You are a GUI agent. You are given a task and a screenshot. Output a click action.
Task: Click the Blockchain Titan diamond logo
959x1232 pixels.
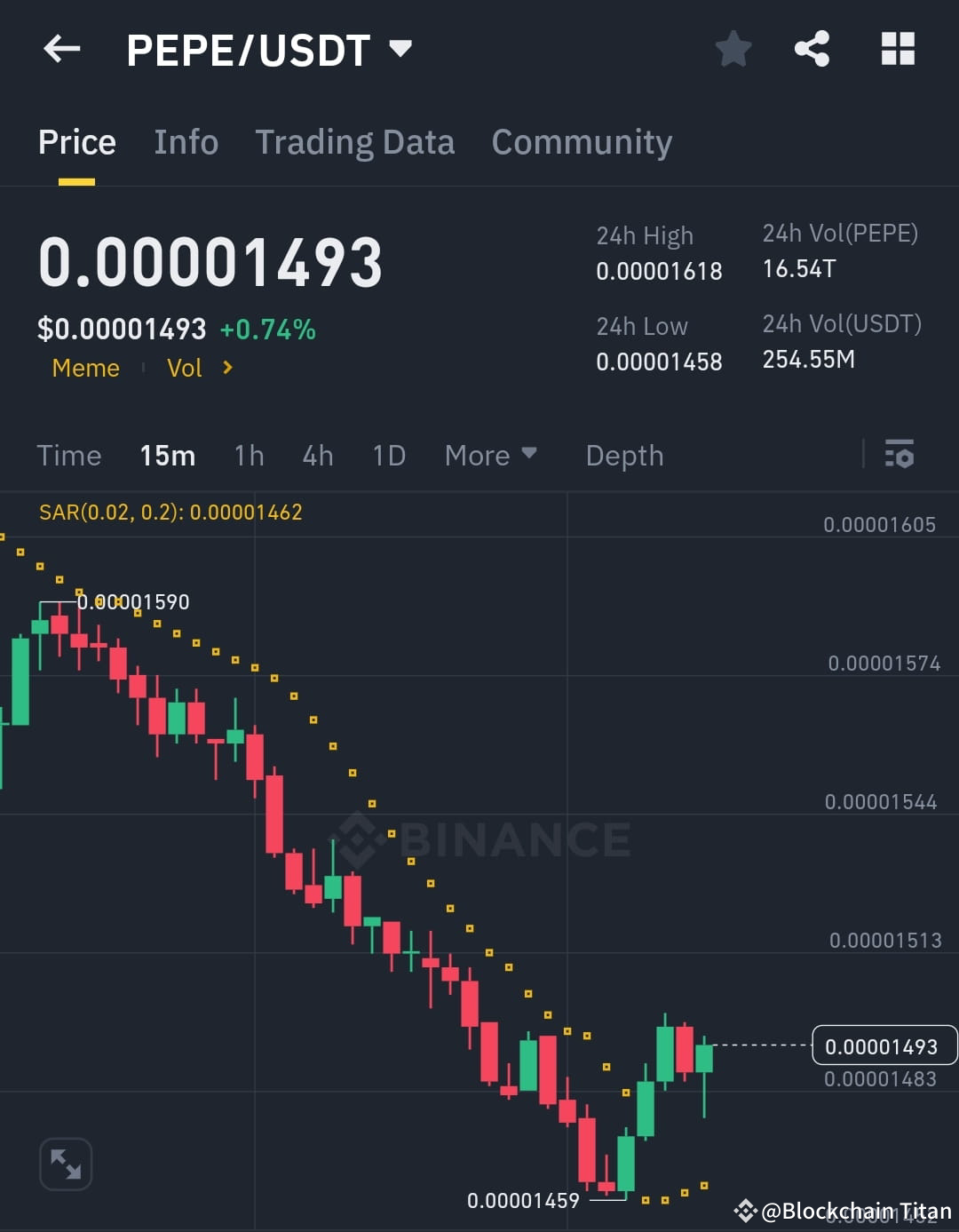point(744,1210)
